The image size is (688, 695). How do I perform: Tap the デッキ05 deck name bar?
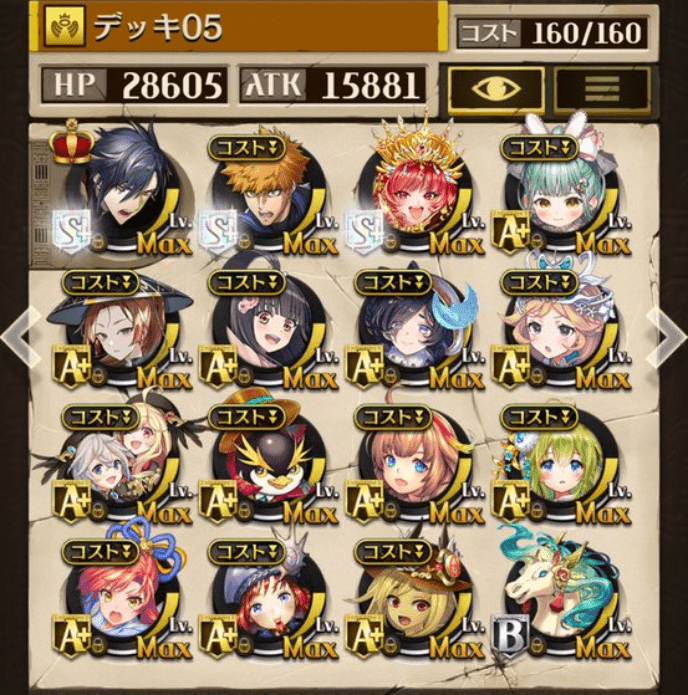240,27
